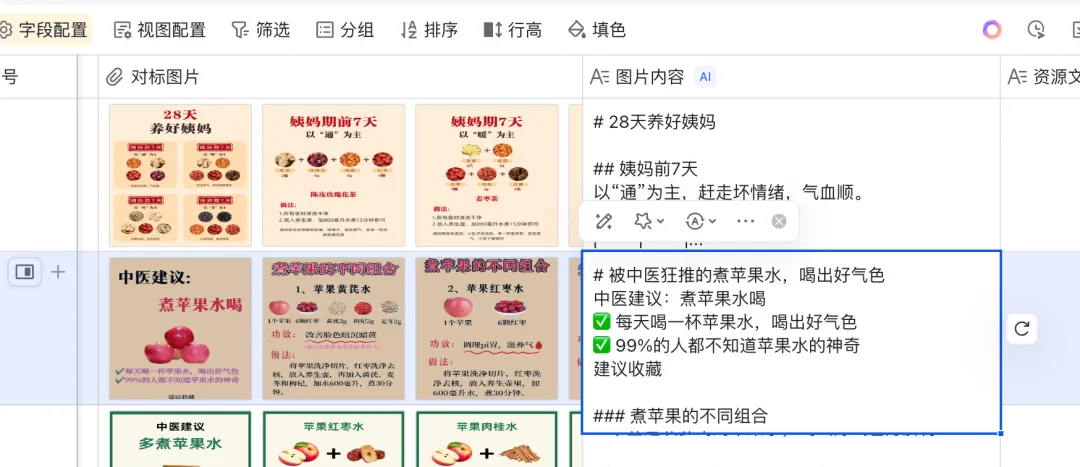
Task: Expand the circled-A AI dropdown
Action: click(701, 221)
